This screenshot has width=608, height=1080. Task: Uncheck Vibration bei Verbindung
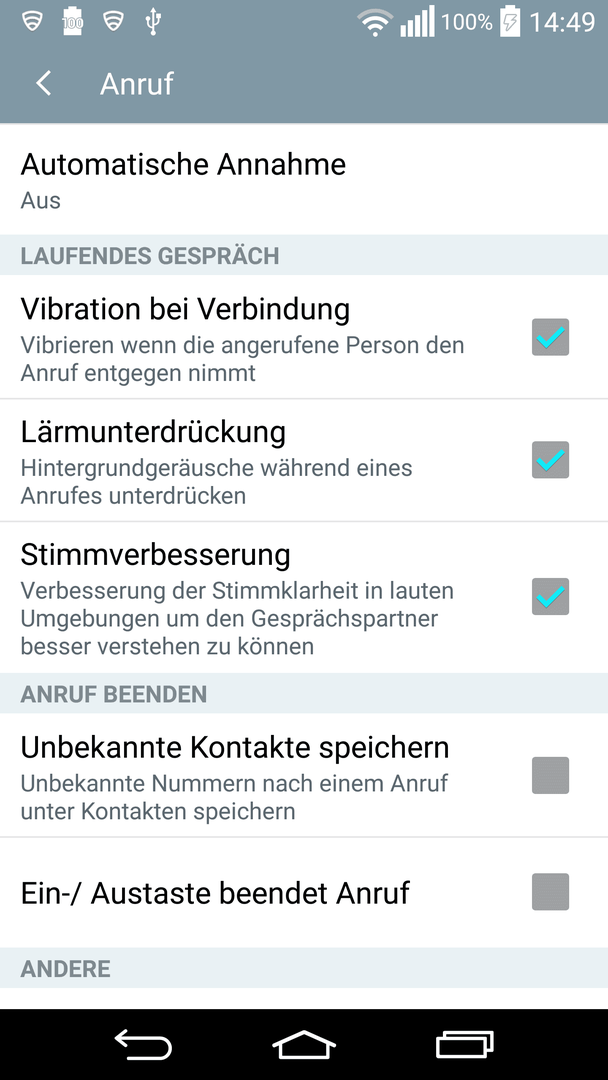point(550,338)
